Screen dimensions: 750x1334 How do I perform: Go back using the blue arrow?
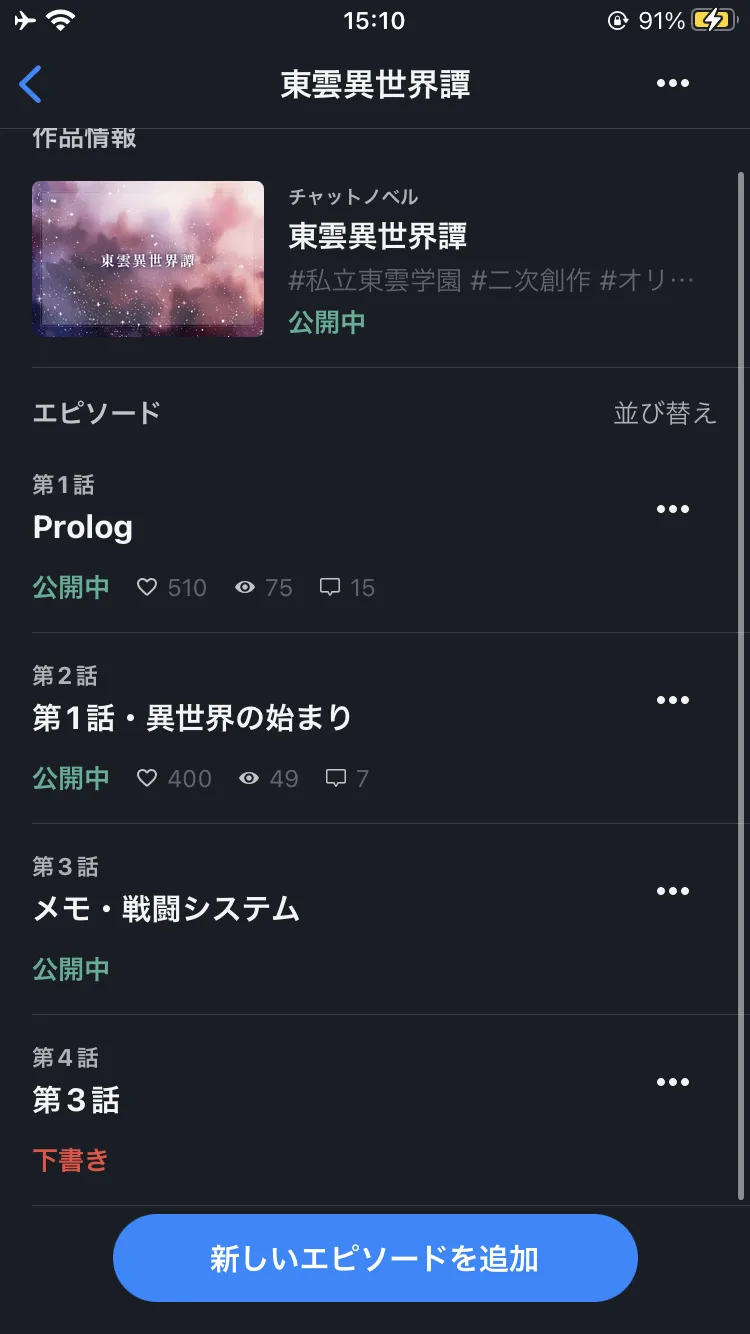pos(31,84)
